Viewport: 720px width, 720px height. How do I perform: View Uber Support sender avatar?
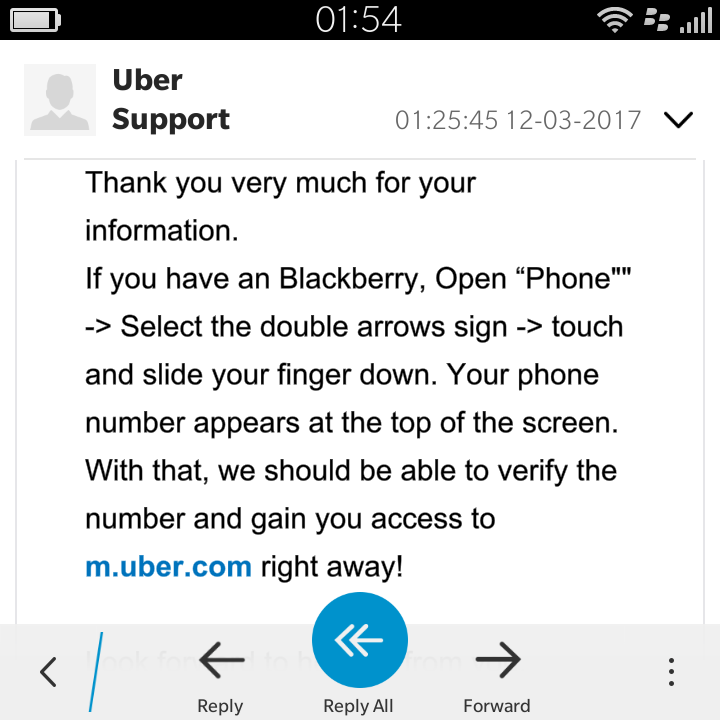(60, 100)
